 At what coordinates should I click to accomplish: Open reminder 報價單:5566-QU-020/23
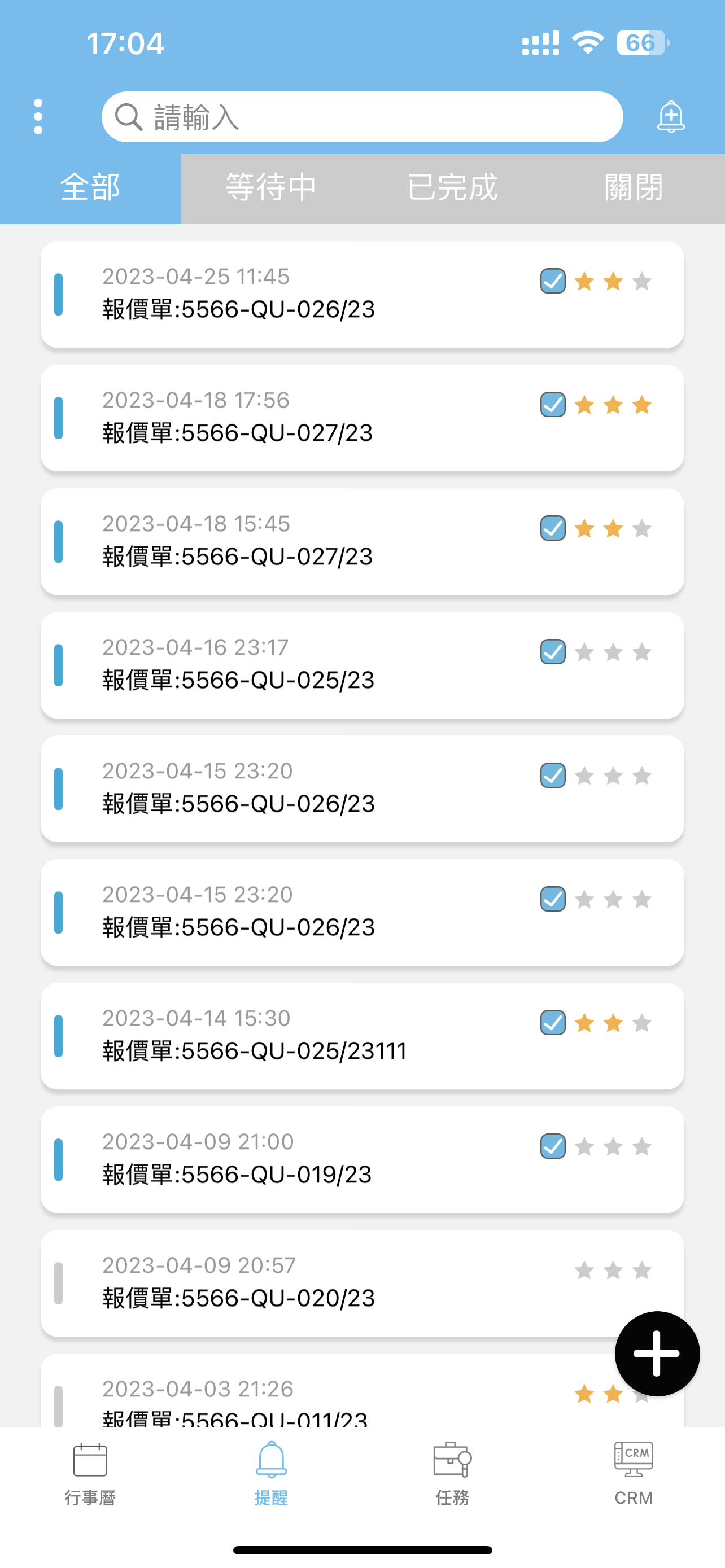(x=362, y=1283)
